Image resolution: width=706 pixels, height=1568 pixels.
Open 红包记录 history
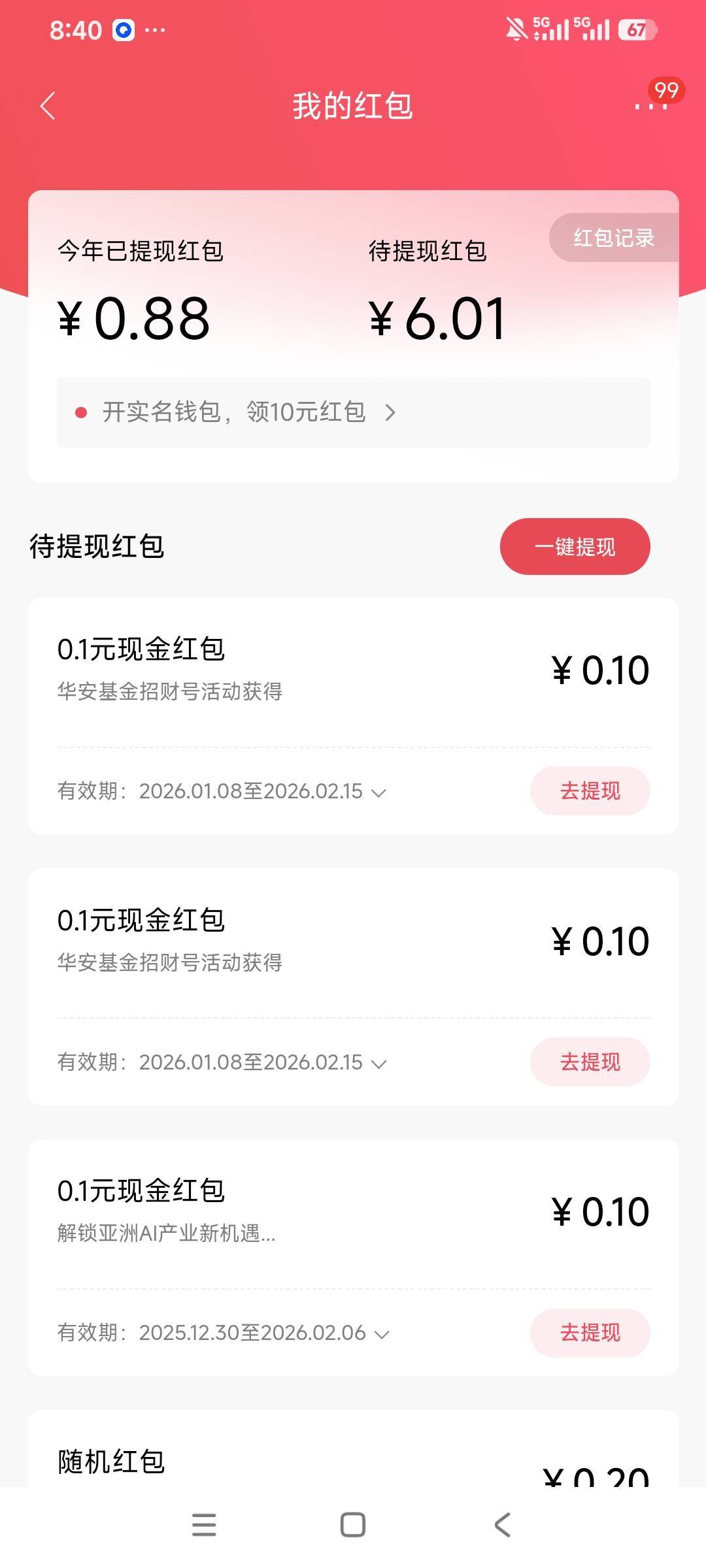pyautogui.click(x=614, y=238)
